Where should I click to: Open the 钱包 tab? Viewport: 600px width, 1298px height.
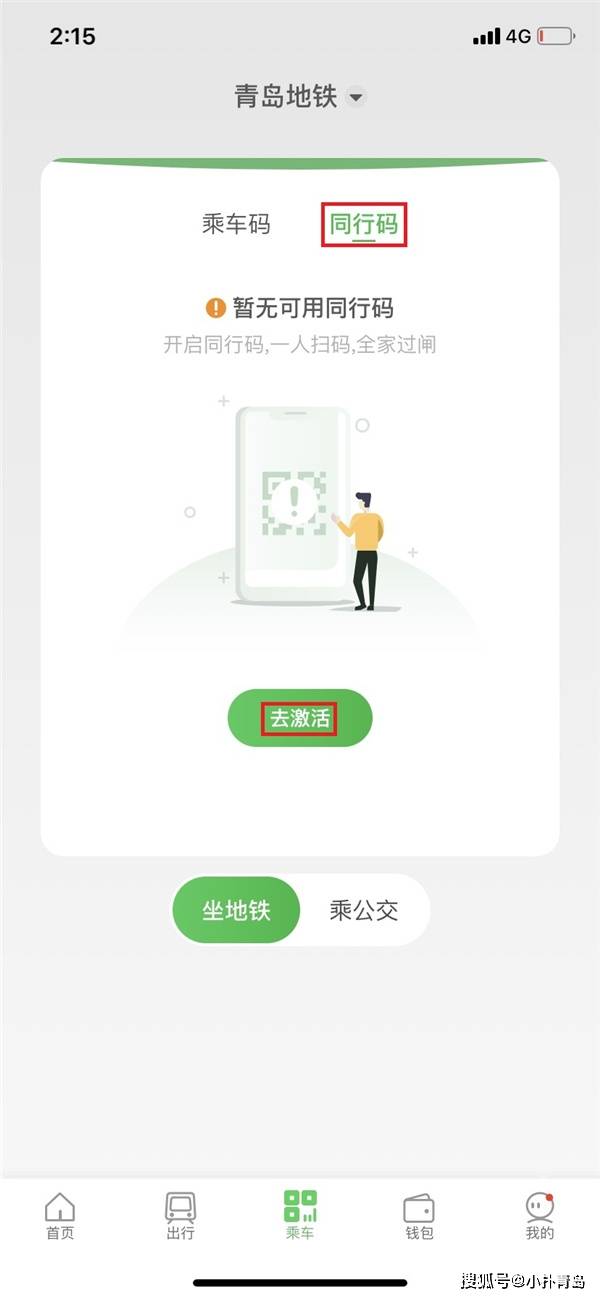pos(419,1215)
